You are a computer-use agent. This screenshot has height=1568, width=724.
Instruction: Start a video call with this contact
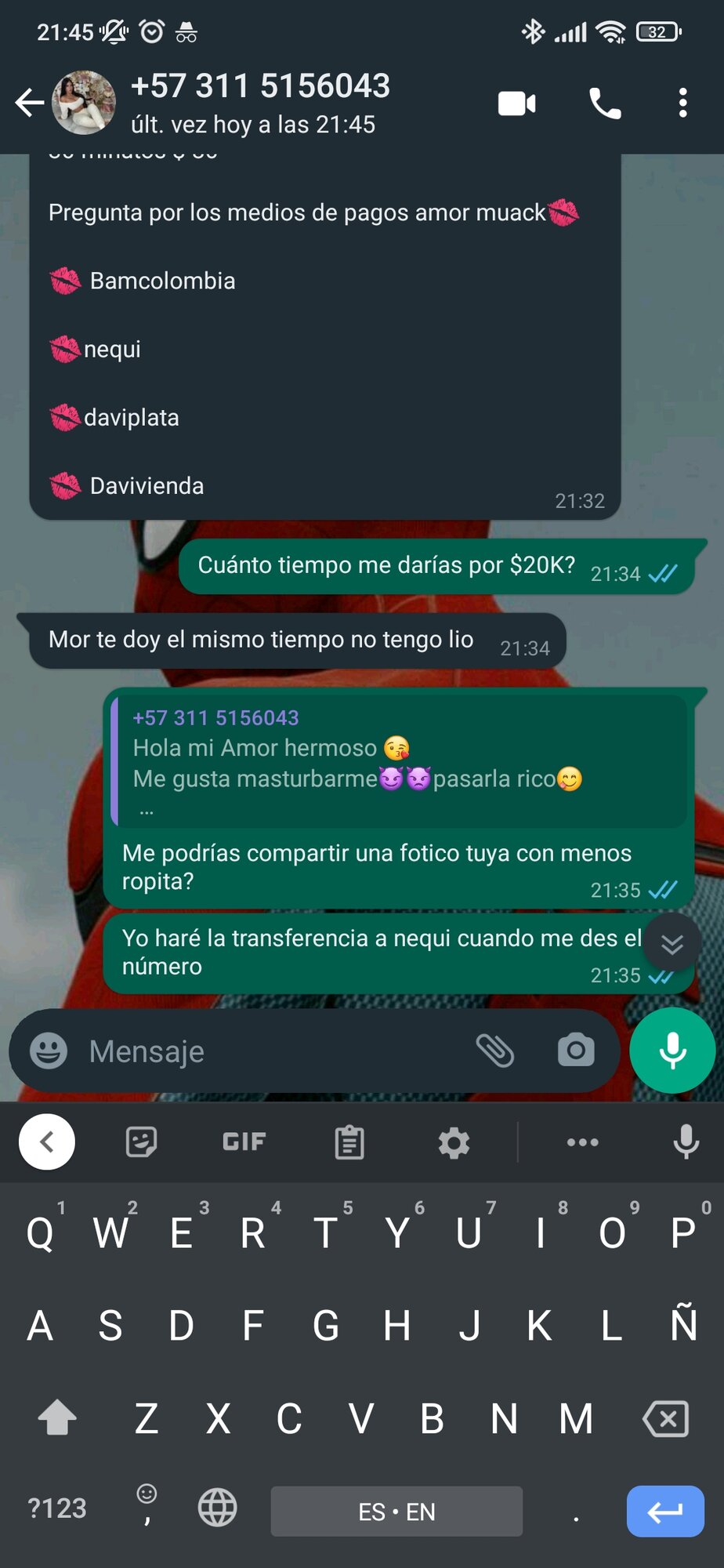517,103
